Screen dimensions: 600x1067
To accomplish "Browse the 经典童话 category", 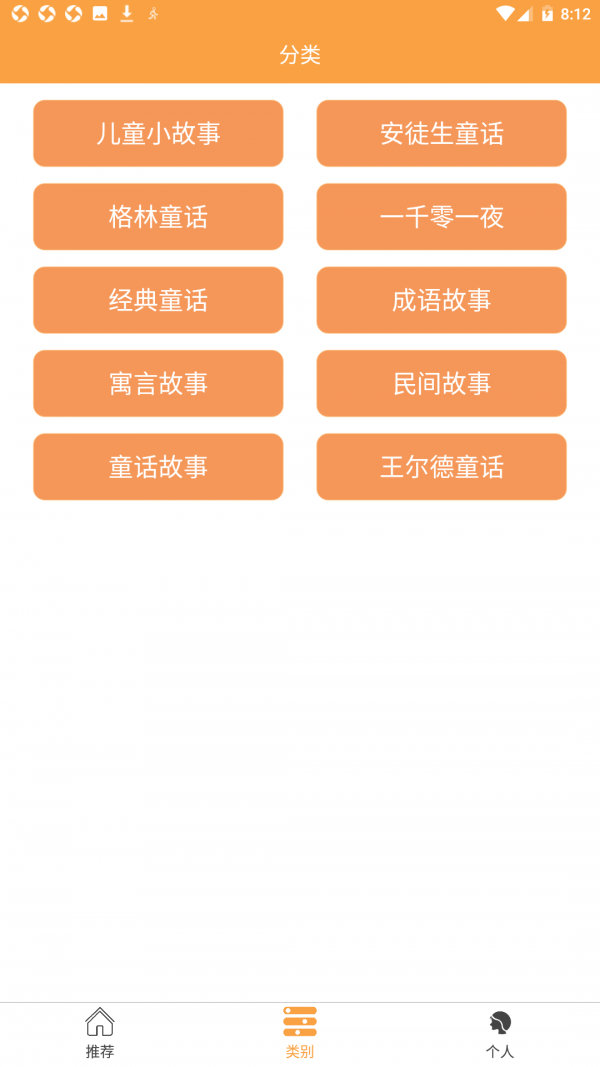I will 158,300.
